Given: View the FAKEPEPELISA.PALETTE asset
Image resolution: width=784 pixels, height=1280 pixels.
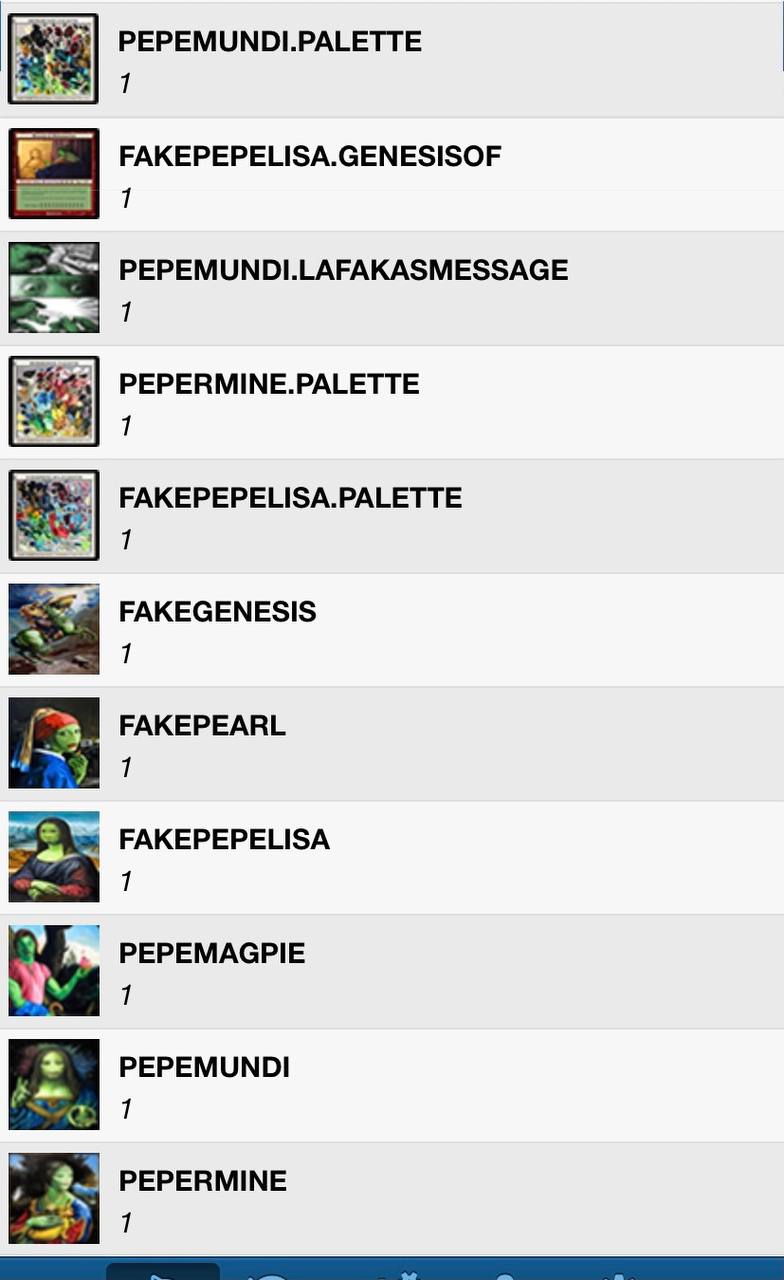Looking at the screenshot, I should tap(392, 516).
